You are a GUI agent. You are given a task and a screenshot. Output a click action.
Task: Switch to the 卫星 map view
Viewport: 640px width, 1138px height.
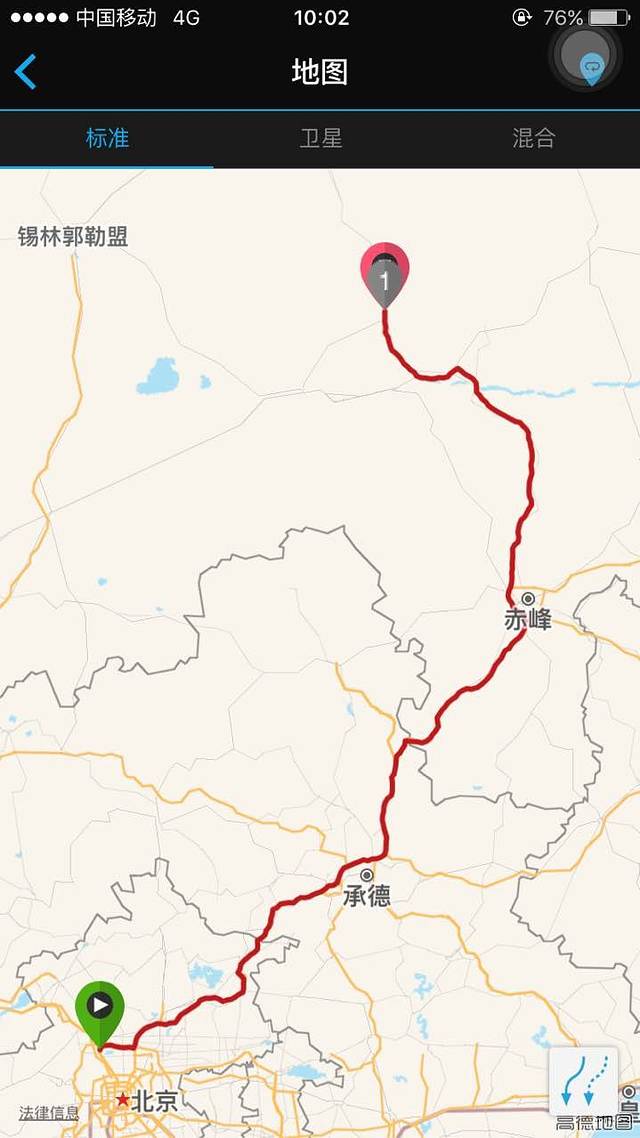320,138
